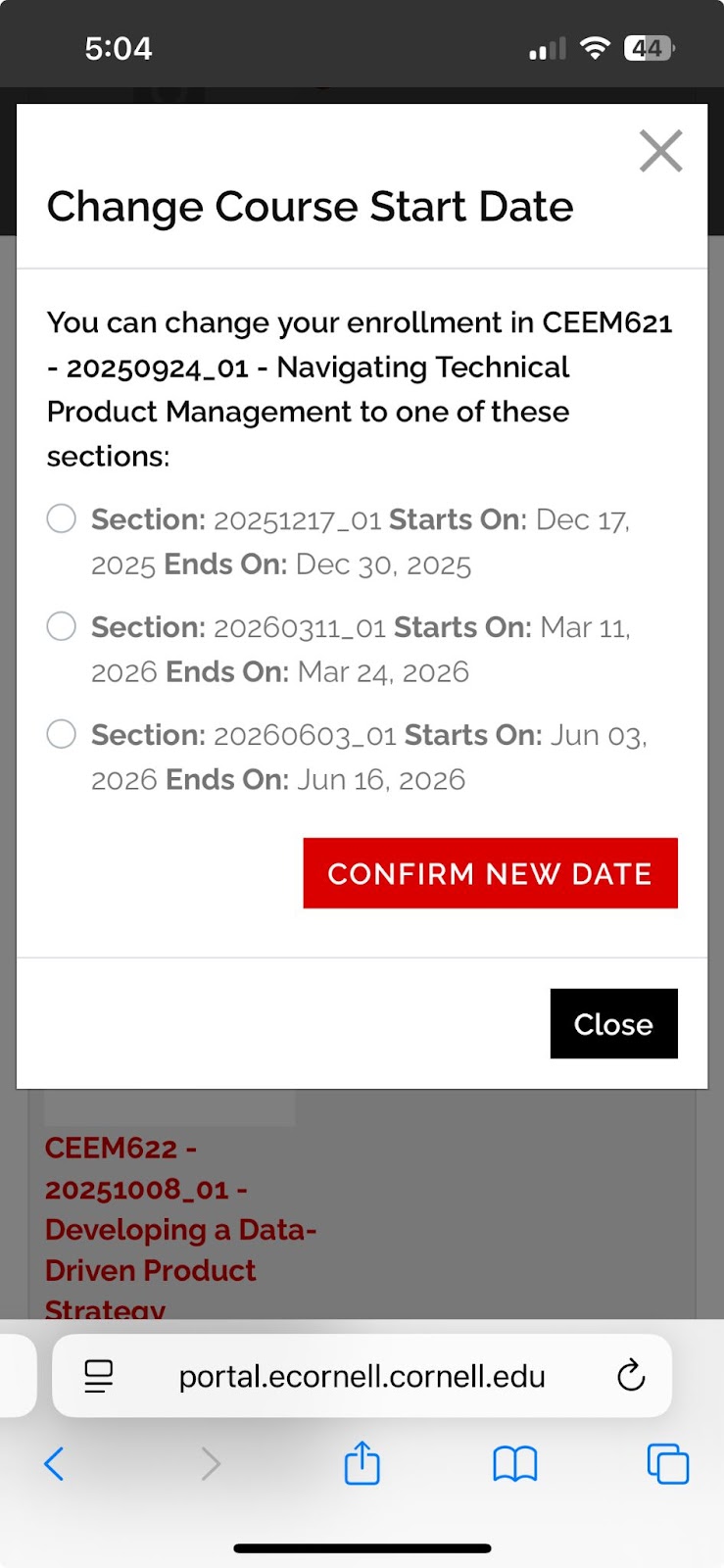Image resolution: width=724 pixels, height=1568 pixels.
Task: Tap the black Close button
Action: [x=614, y=1024]
